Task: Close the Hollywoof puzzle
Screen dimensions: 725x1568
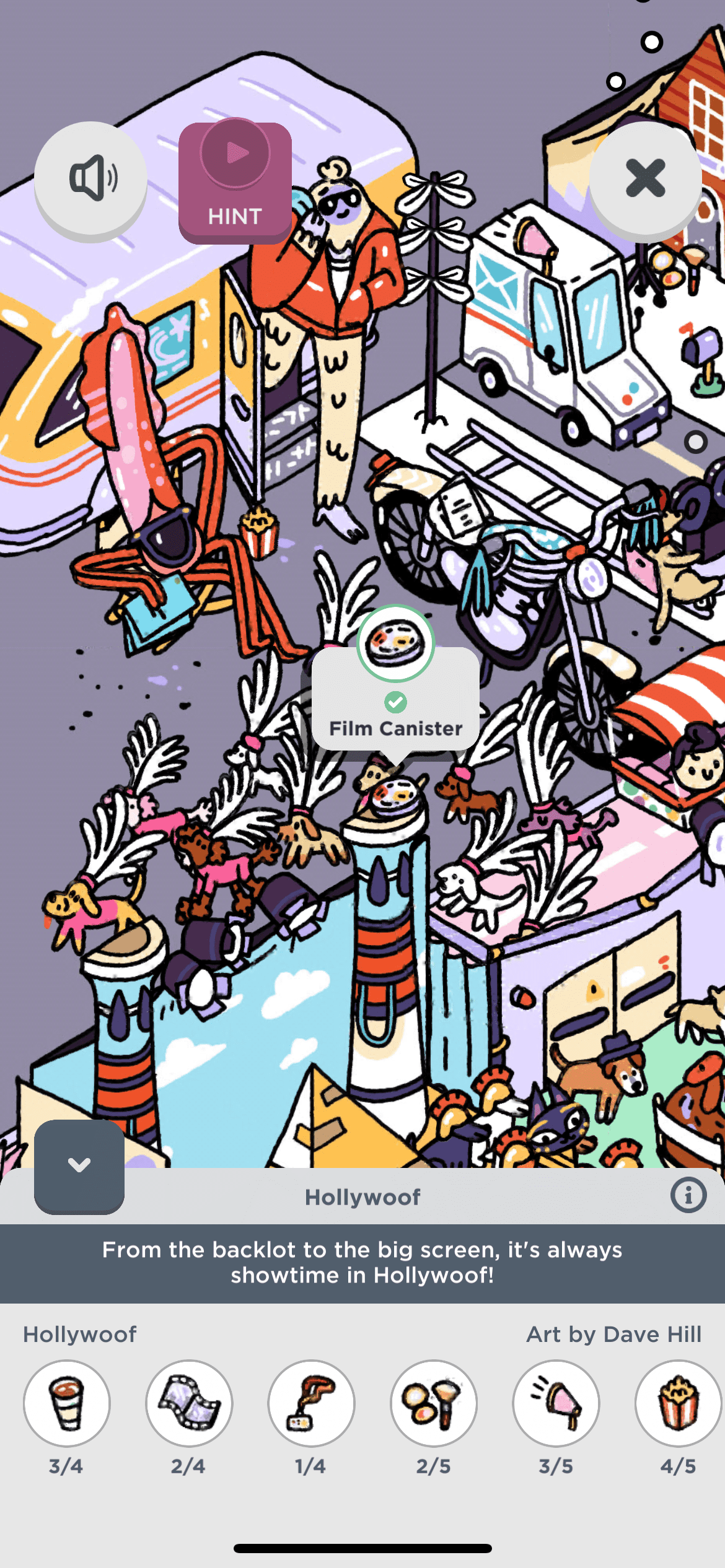Action: pyautogui.click(x=645, y=178)
